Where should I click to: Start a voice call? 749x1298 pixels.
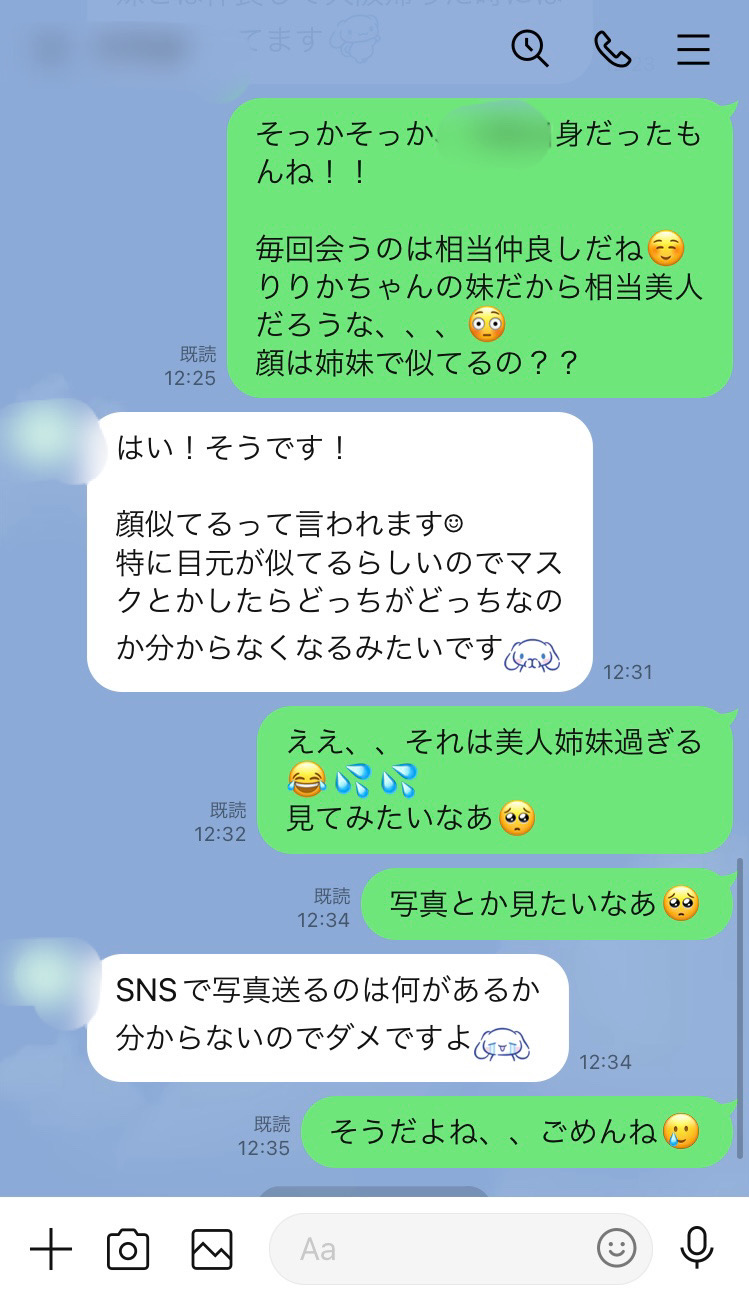click(612, 48)
